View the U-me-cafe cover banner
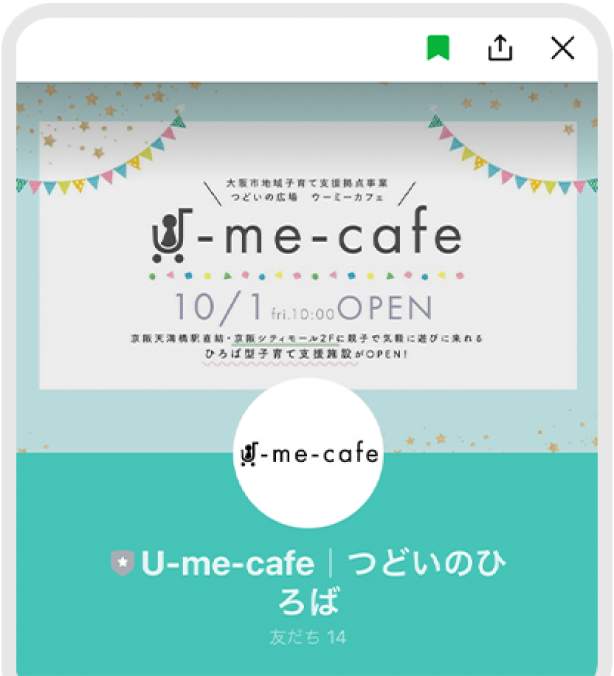 point(307,240)
